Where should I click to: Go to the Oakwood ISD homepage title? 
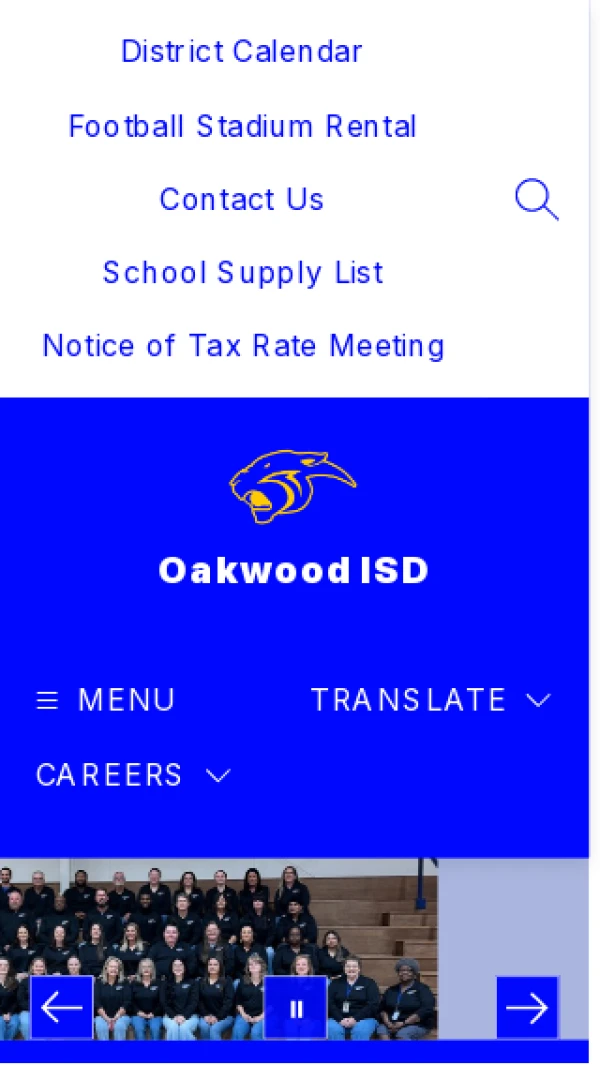click(294, 571)
